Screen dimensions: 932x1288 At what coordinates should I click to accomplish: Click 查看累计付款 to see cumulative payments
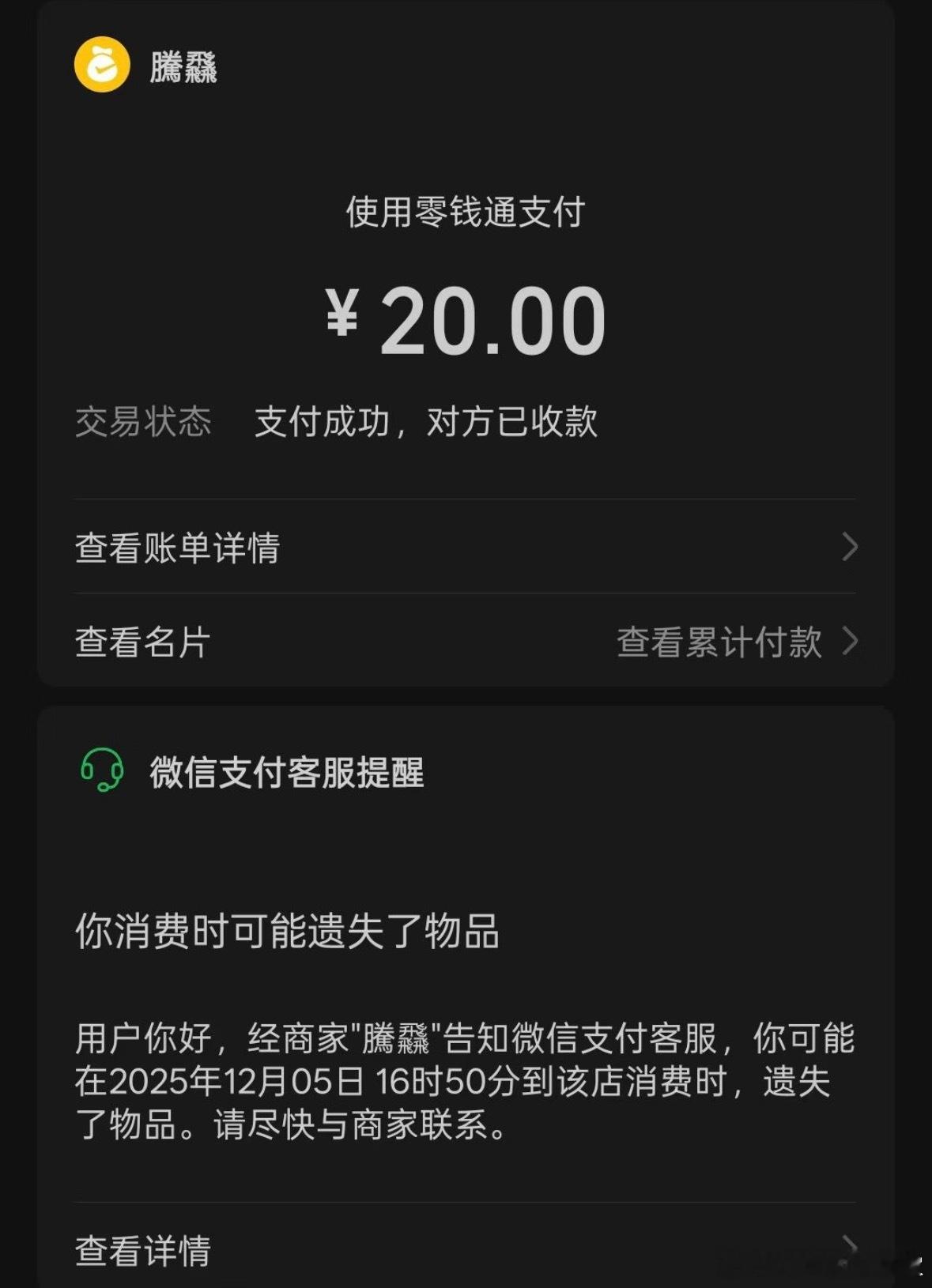pyautogui.click(x=720, y=642)
